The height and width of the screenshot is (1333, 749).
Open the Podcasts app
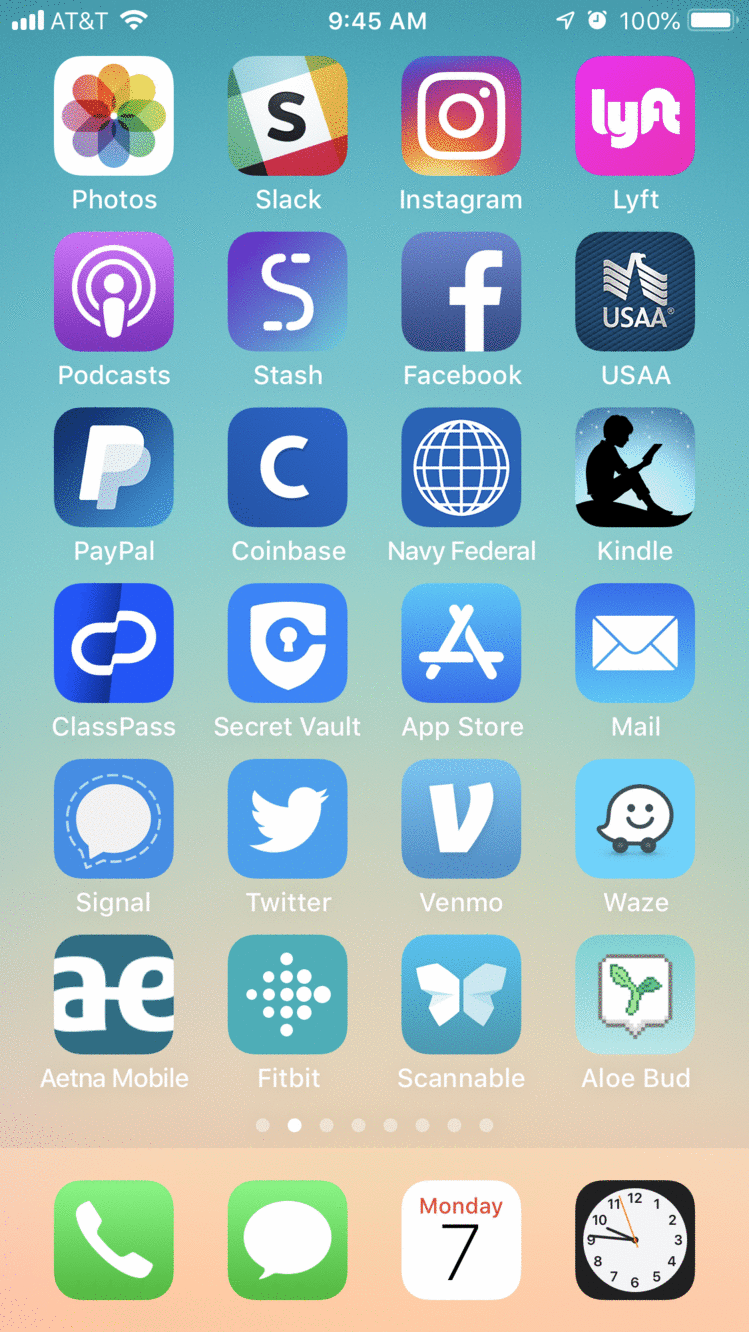coord(113,291)
